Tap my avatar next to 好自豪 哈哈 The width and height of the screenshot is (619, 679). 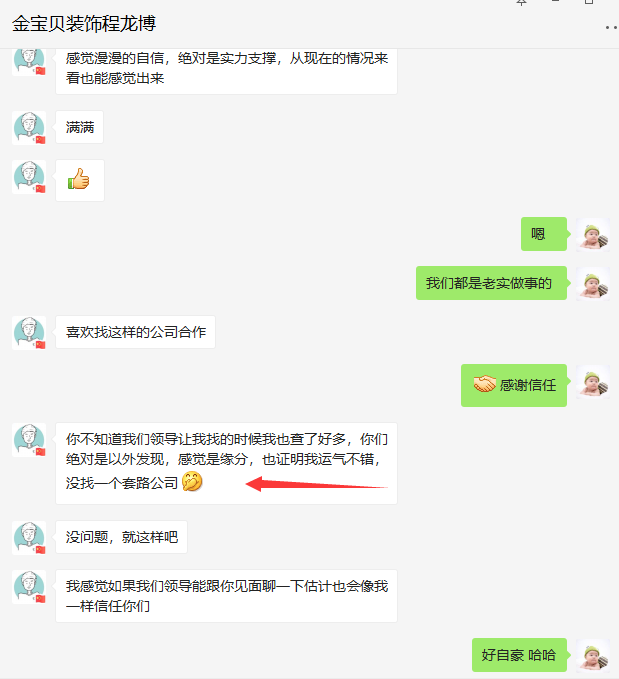tap(594, 655)
